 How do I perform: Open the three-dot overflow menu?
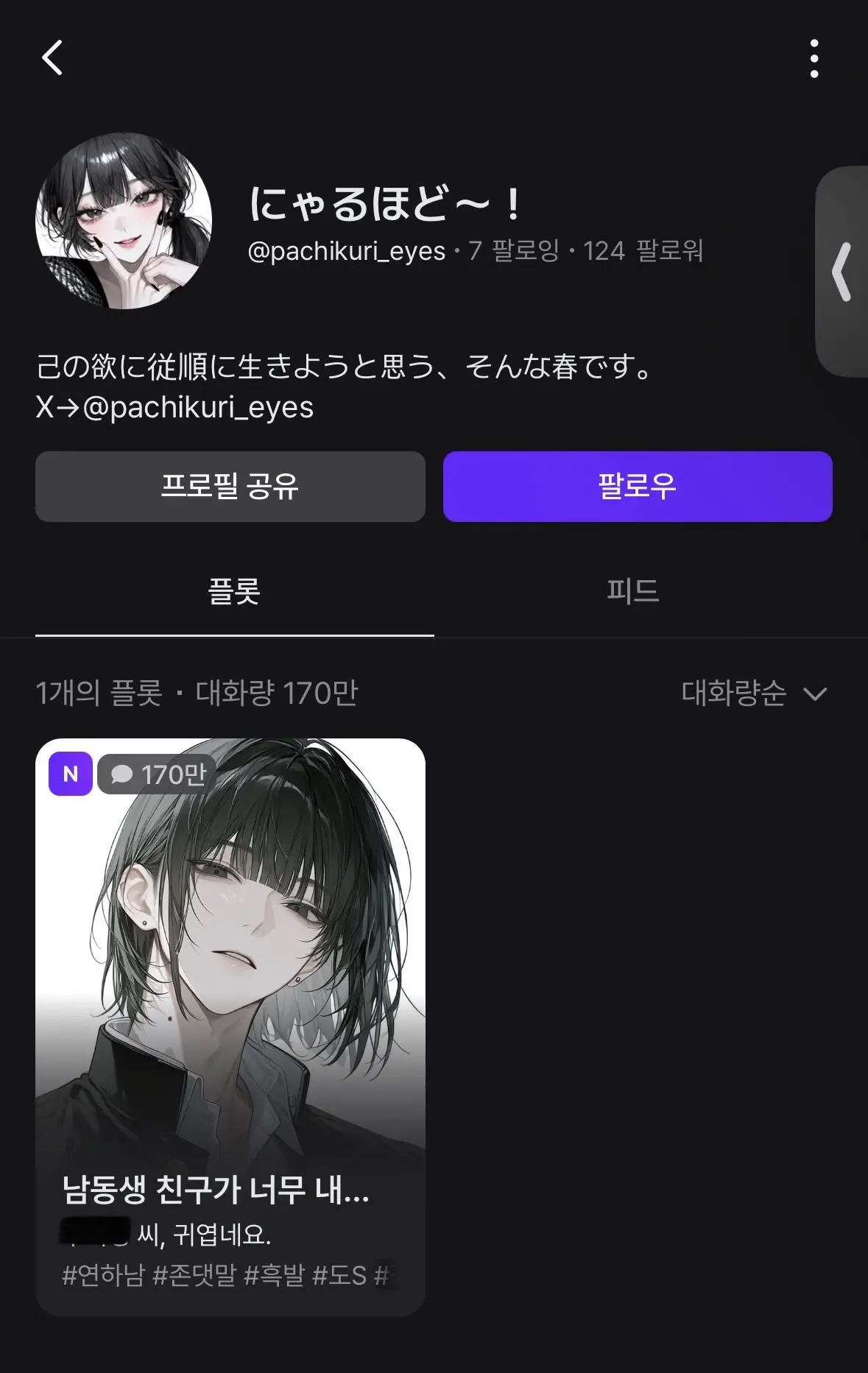[814, 58]
